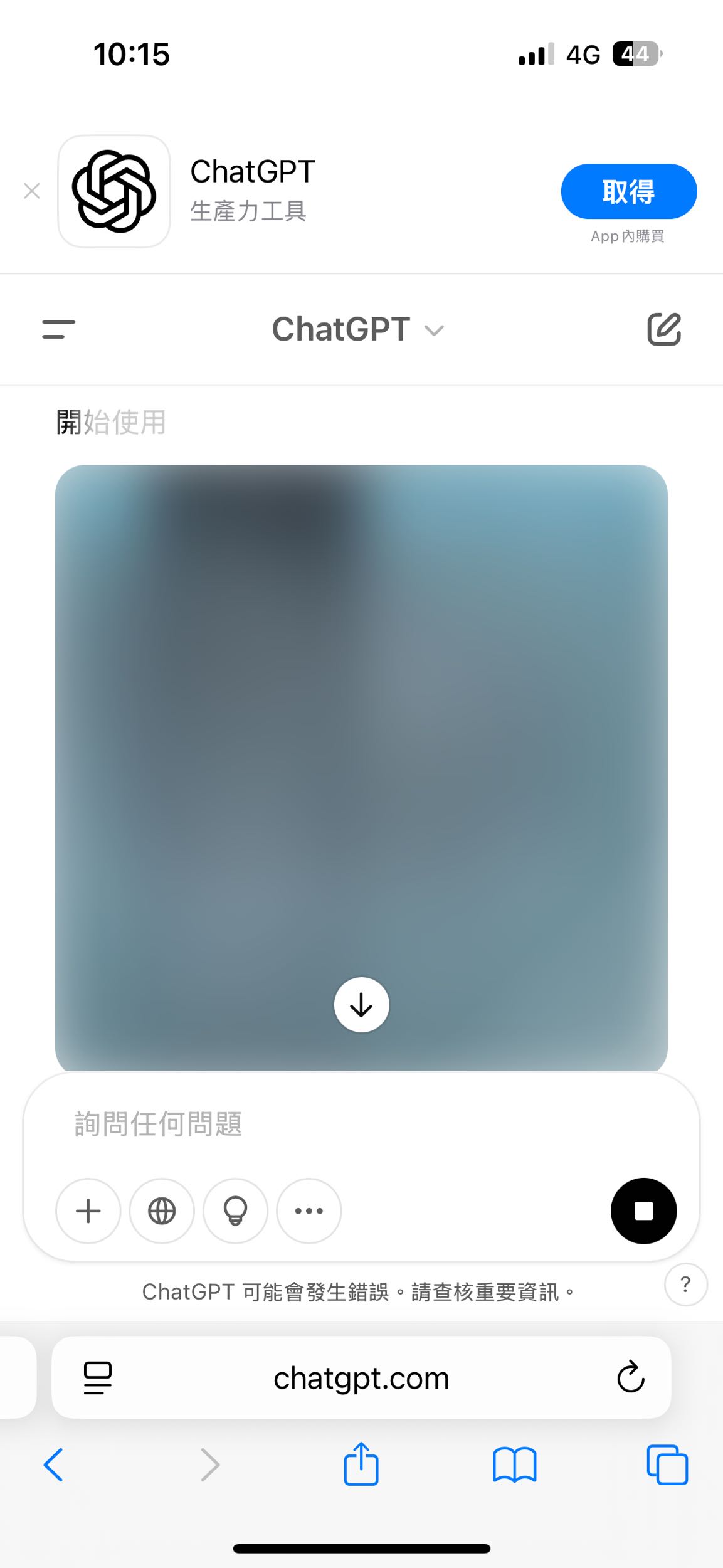Dismiss the ChatGPT app banner
723x1568 pixels.
(31, 191)
